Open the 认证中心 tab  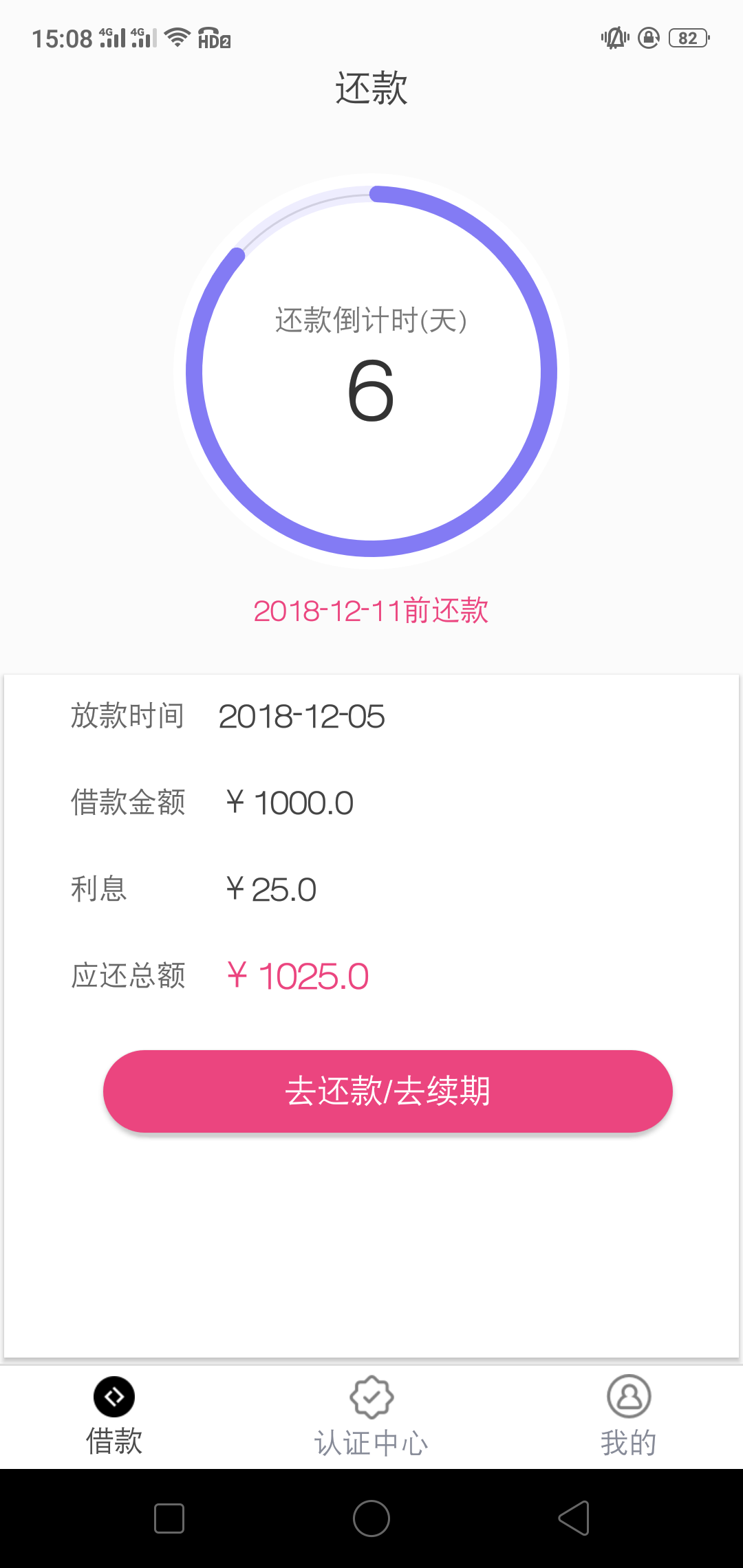coord(371,1417)
